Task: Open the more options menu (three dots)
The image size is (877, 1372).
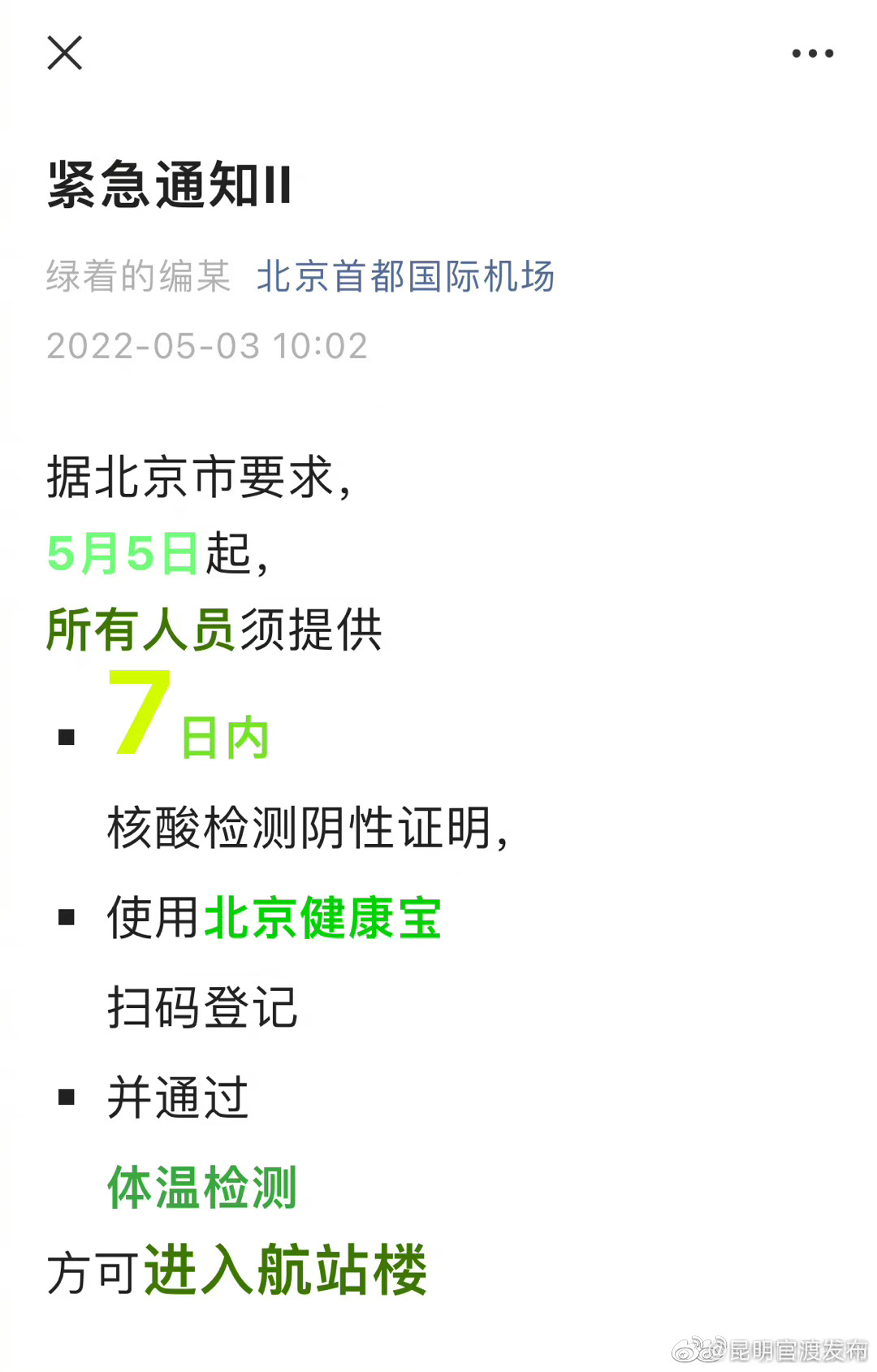Action: pos(811,52)
